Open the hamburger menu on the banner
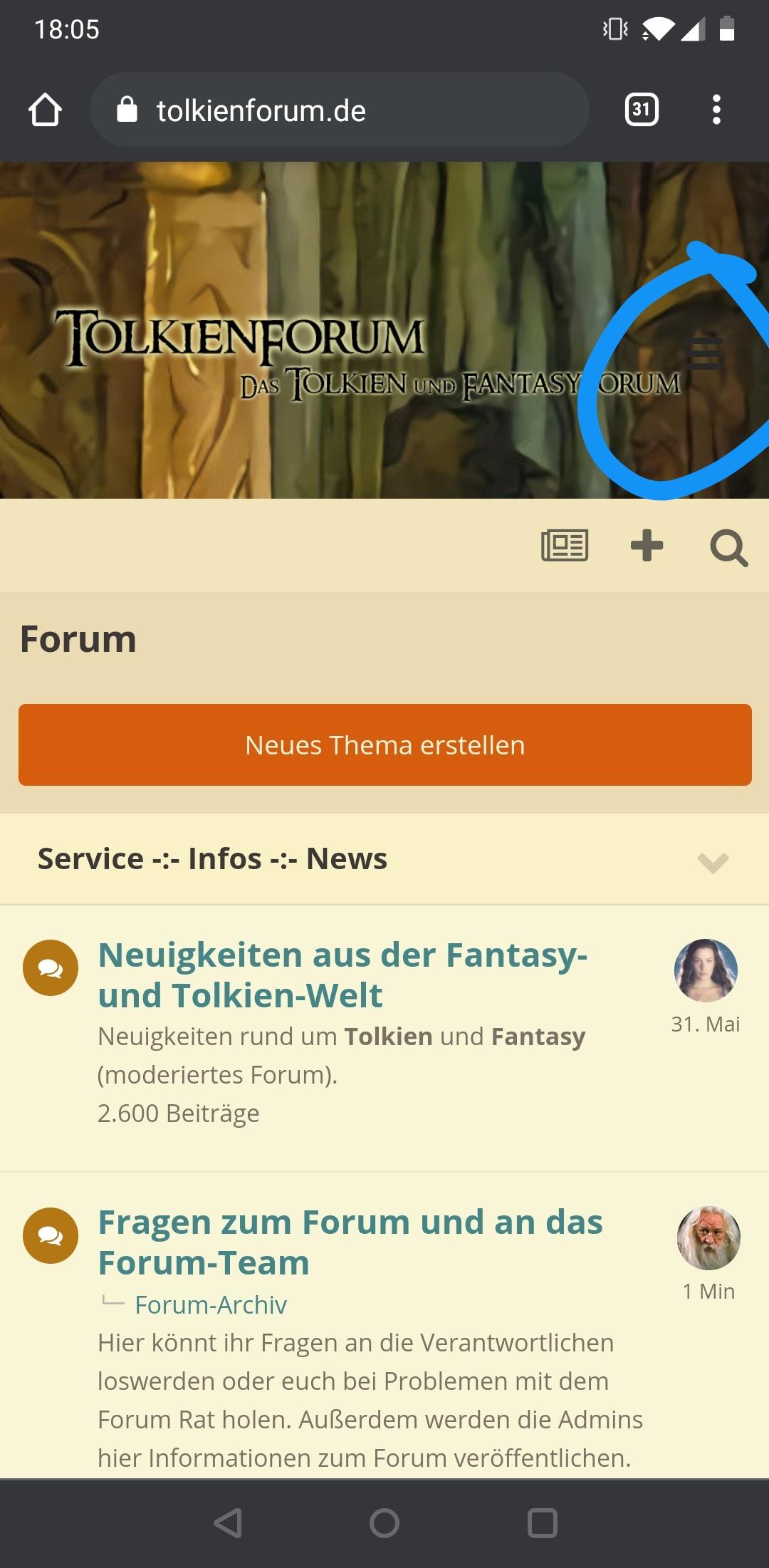 pyautogui.click(x=704, y=353)
